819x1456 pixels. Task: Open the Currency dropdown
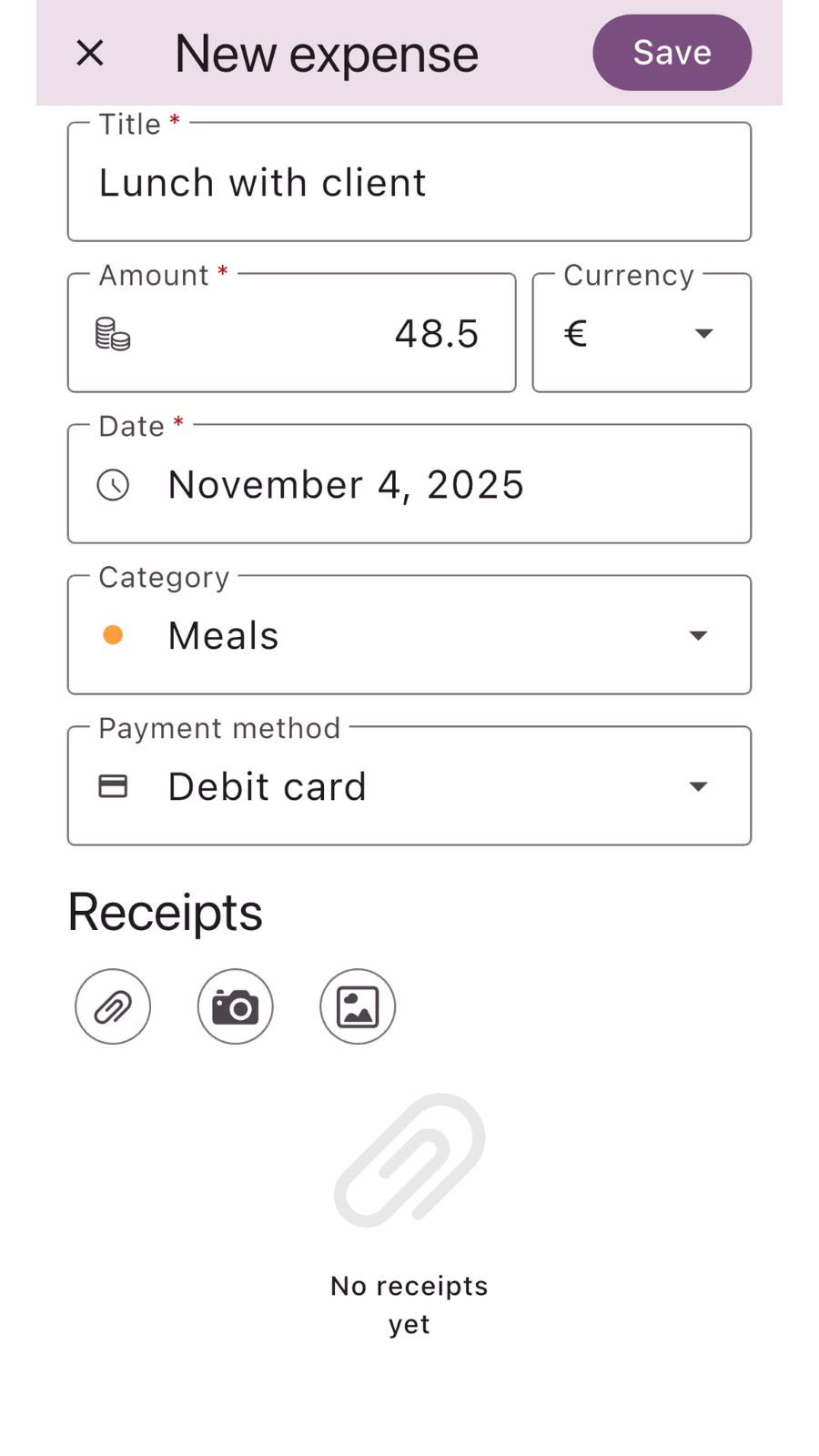click(x=642, y=334)
